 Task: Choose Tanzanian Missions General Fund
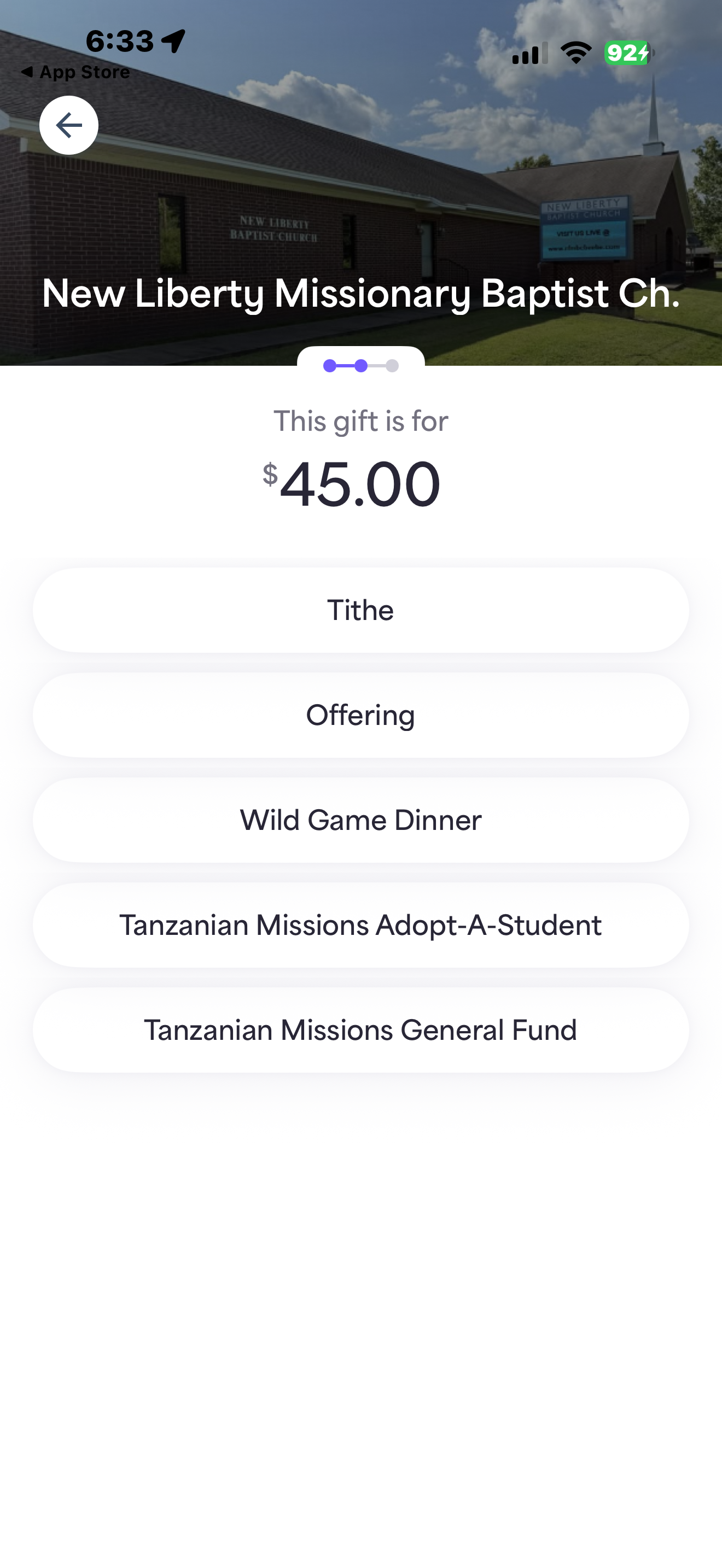click(360, 1030)
